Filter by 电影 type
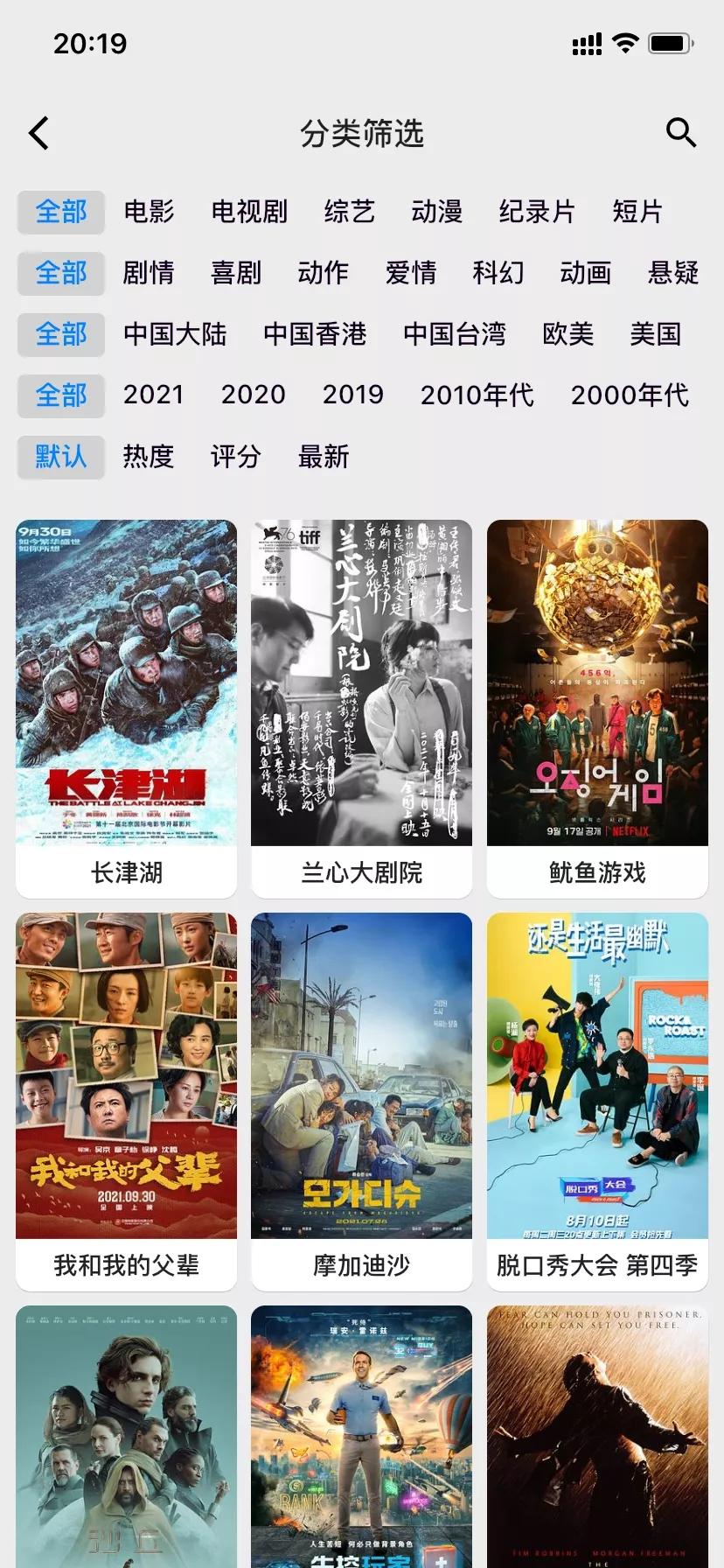The image size is (724, 1568). 149,212
